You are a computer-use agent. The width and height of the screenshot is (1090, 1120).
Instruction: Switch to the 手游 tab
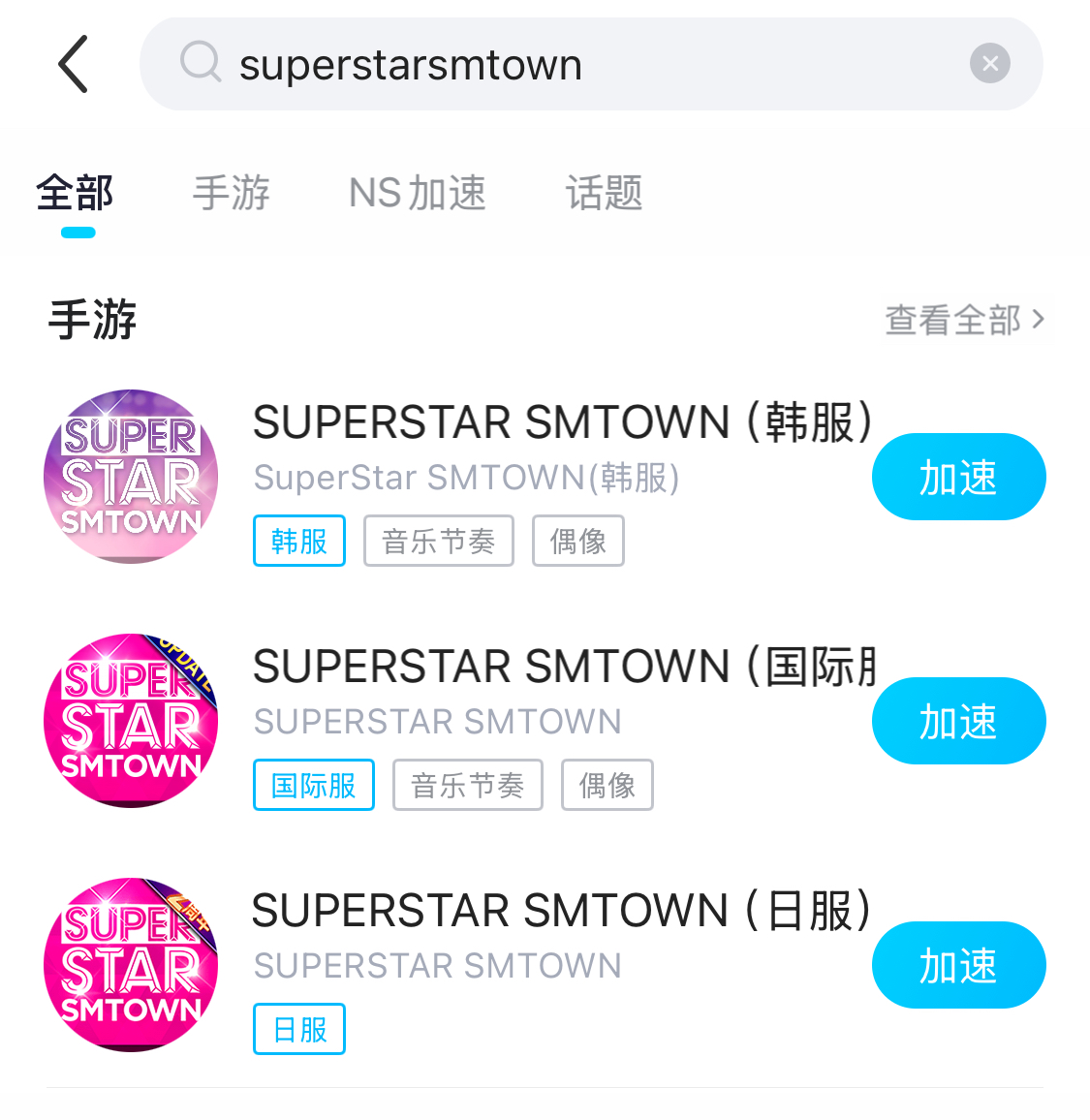(231, 193)
